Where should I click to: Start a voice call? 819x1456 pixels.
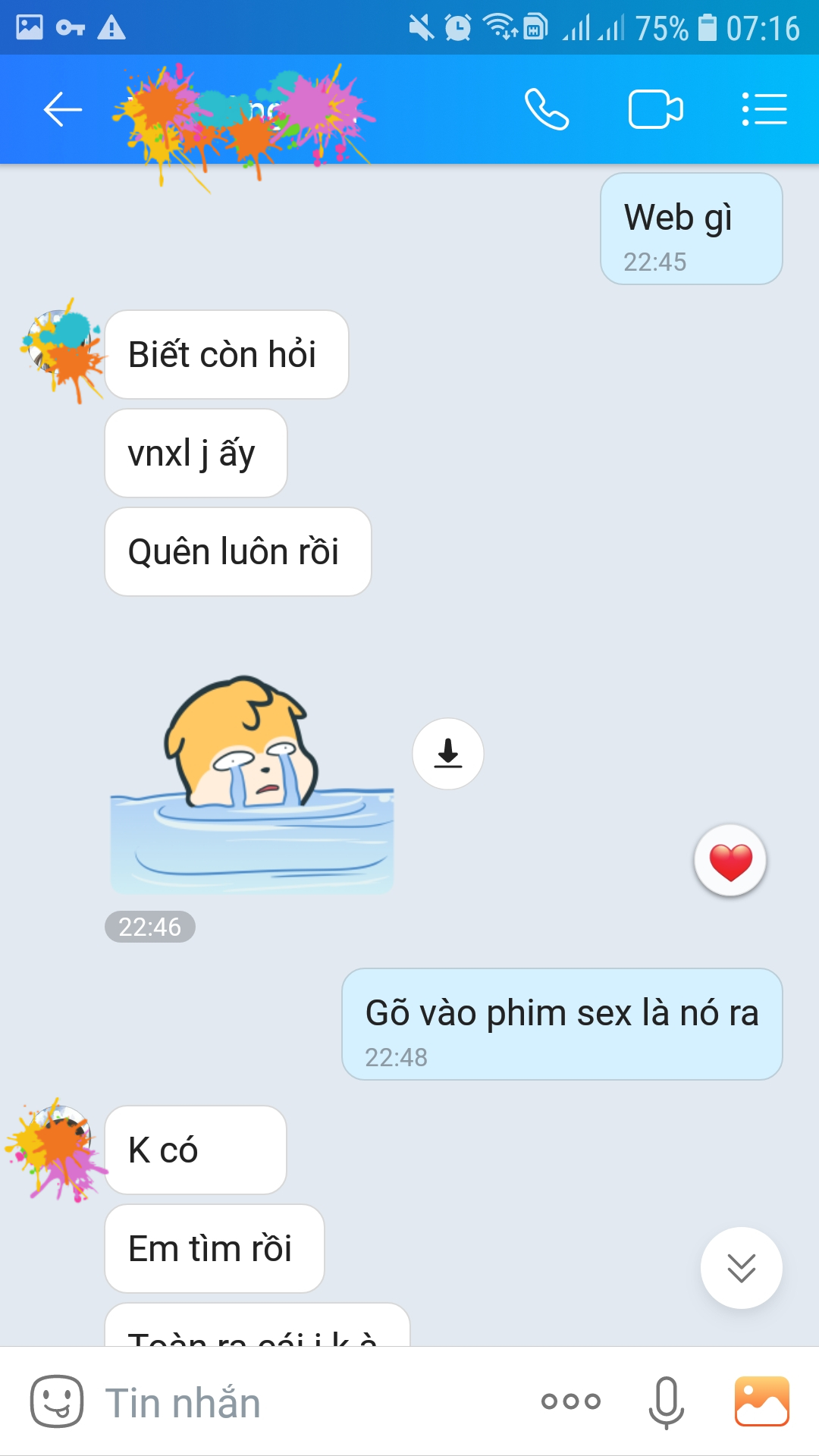coord(546,110)
